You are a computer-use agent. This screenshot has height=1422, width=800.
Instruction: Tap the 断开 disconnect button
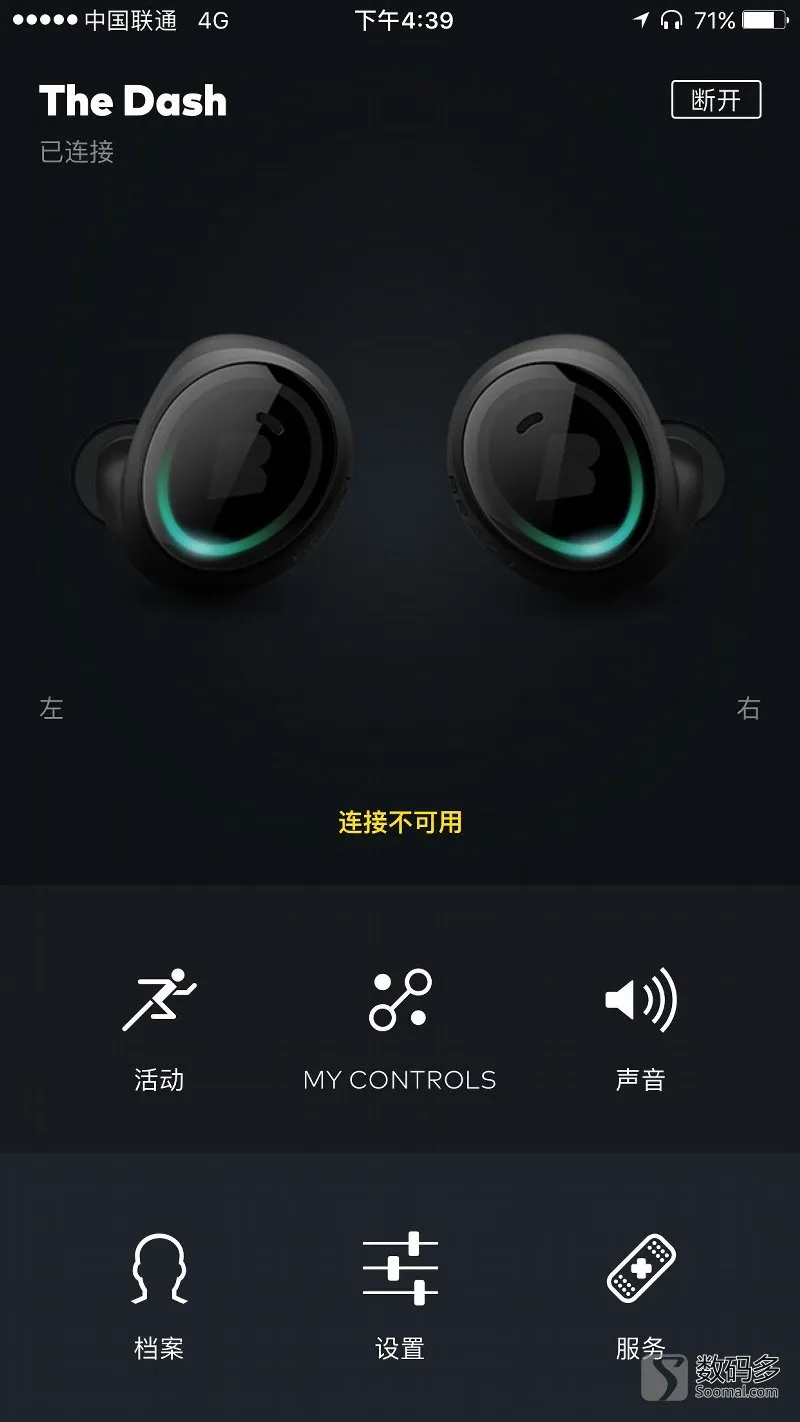click(716, 100)
